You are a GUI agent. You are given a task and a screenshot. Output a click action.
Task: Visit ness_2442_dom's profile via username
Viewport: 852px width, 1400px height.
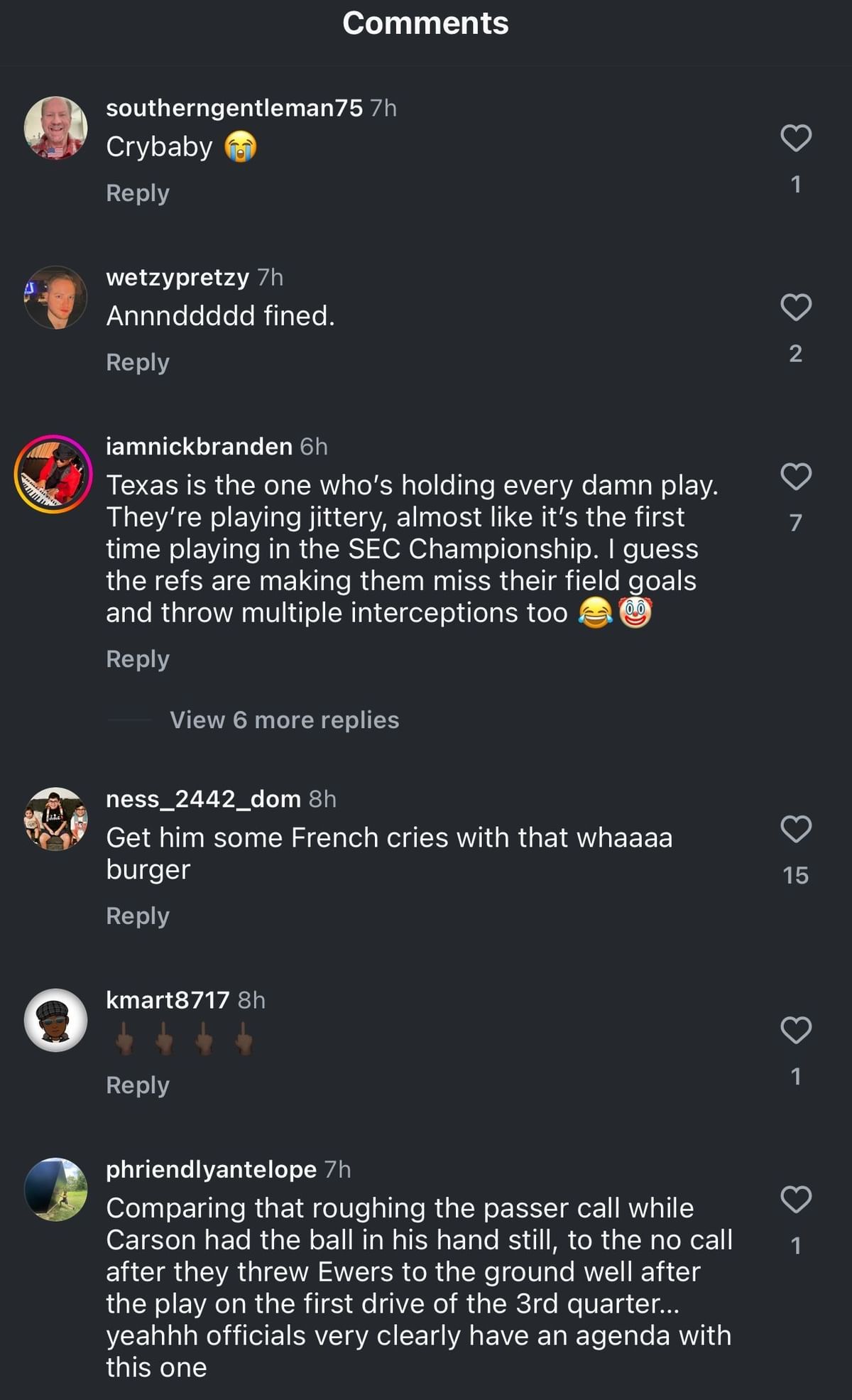(x=203, y=799)
